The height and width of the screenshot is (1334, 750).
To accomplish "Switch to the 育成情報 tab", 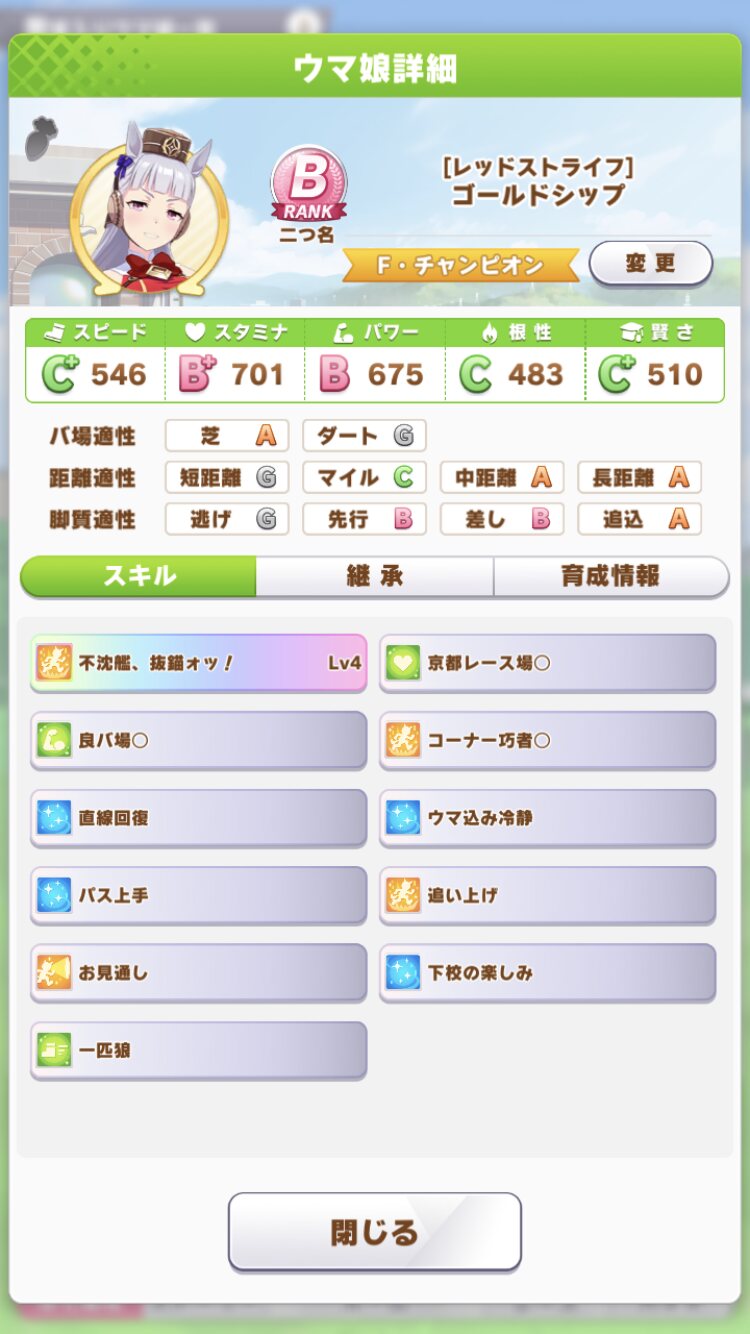I will coord(610,576).
